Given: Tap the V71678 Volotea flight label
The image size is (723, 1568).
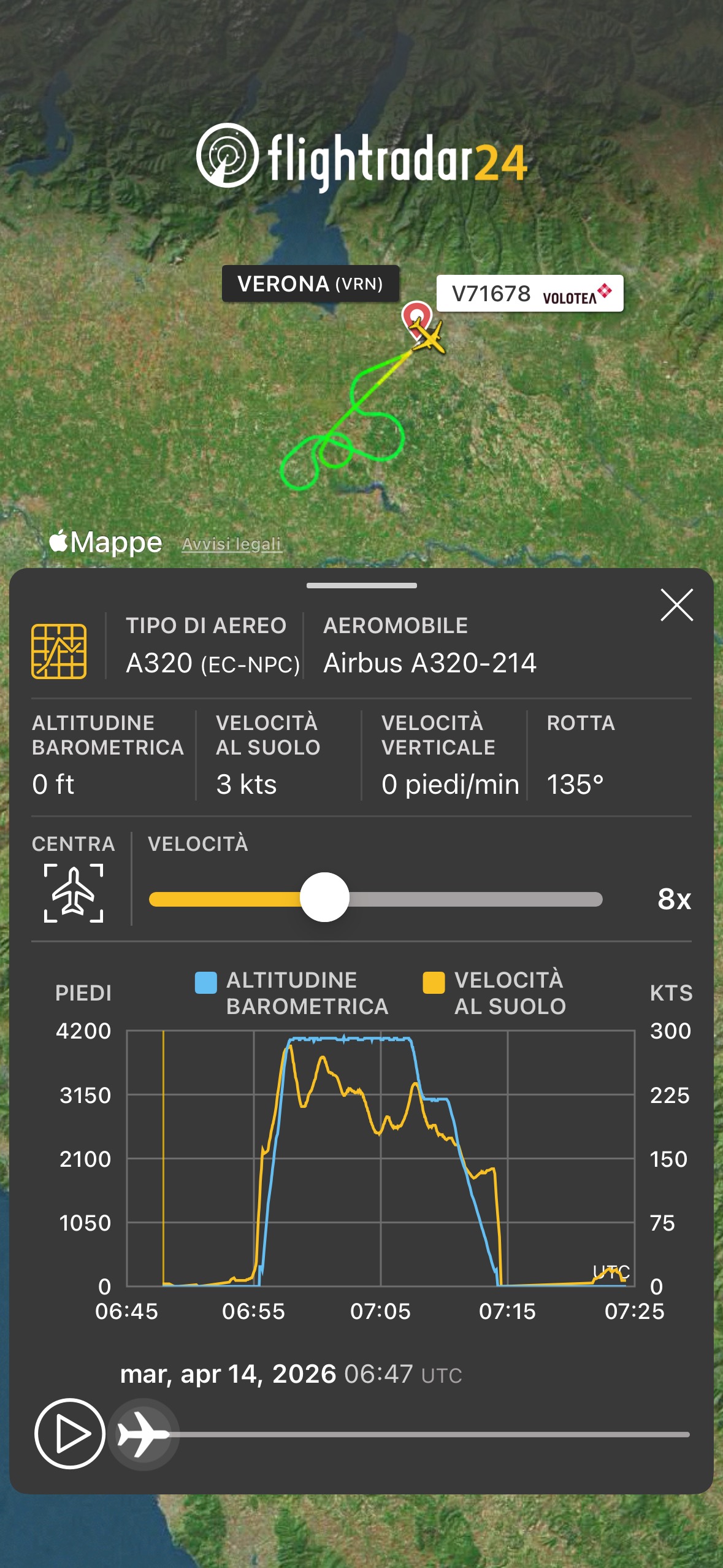Looking at the screenshot, I should 530,294.
